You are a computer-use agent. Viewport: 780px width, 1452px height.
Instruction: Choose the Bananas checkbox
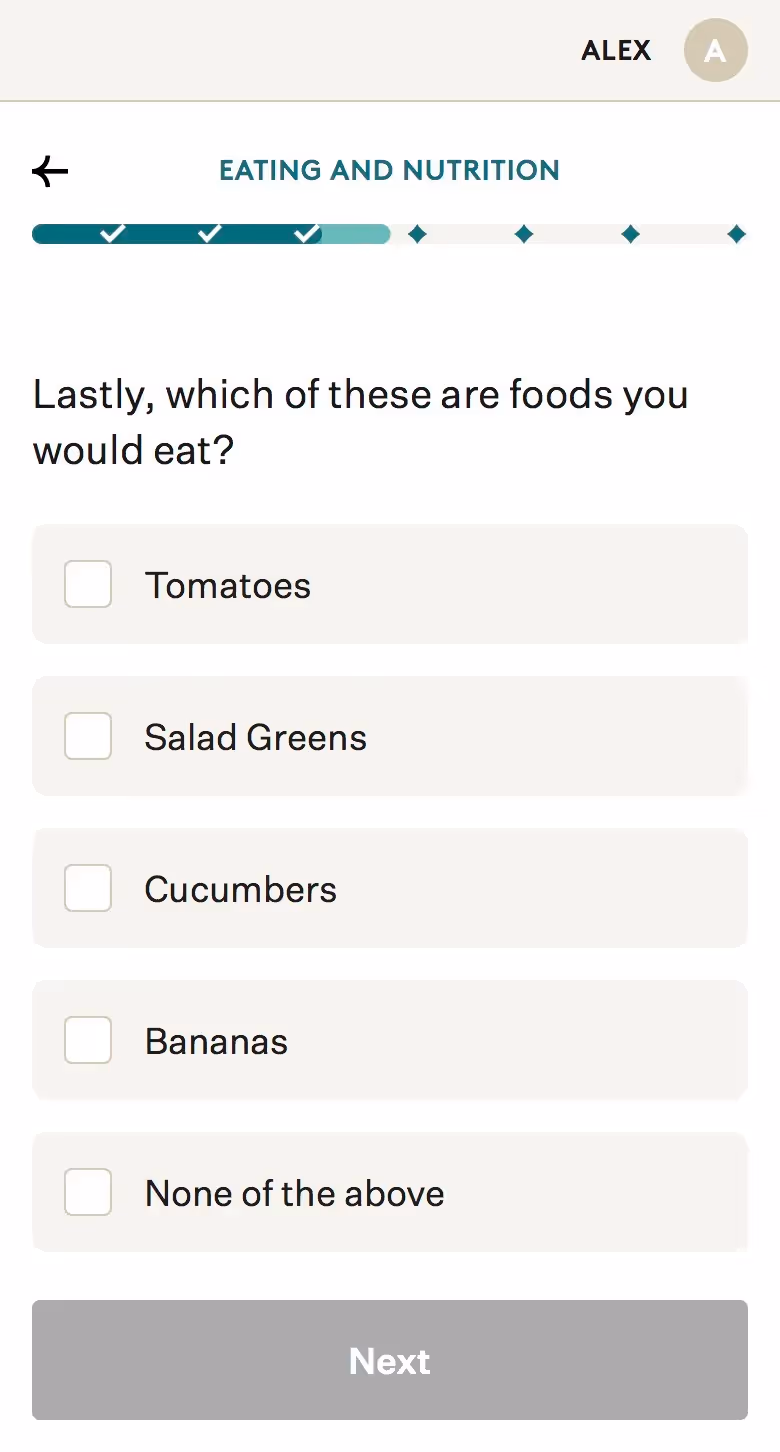tap(88, 1041)
